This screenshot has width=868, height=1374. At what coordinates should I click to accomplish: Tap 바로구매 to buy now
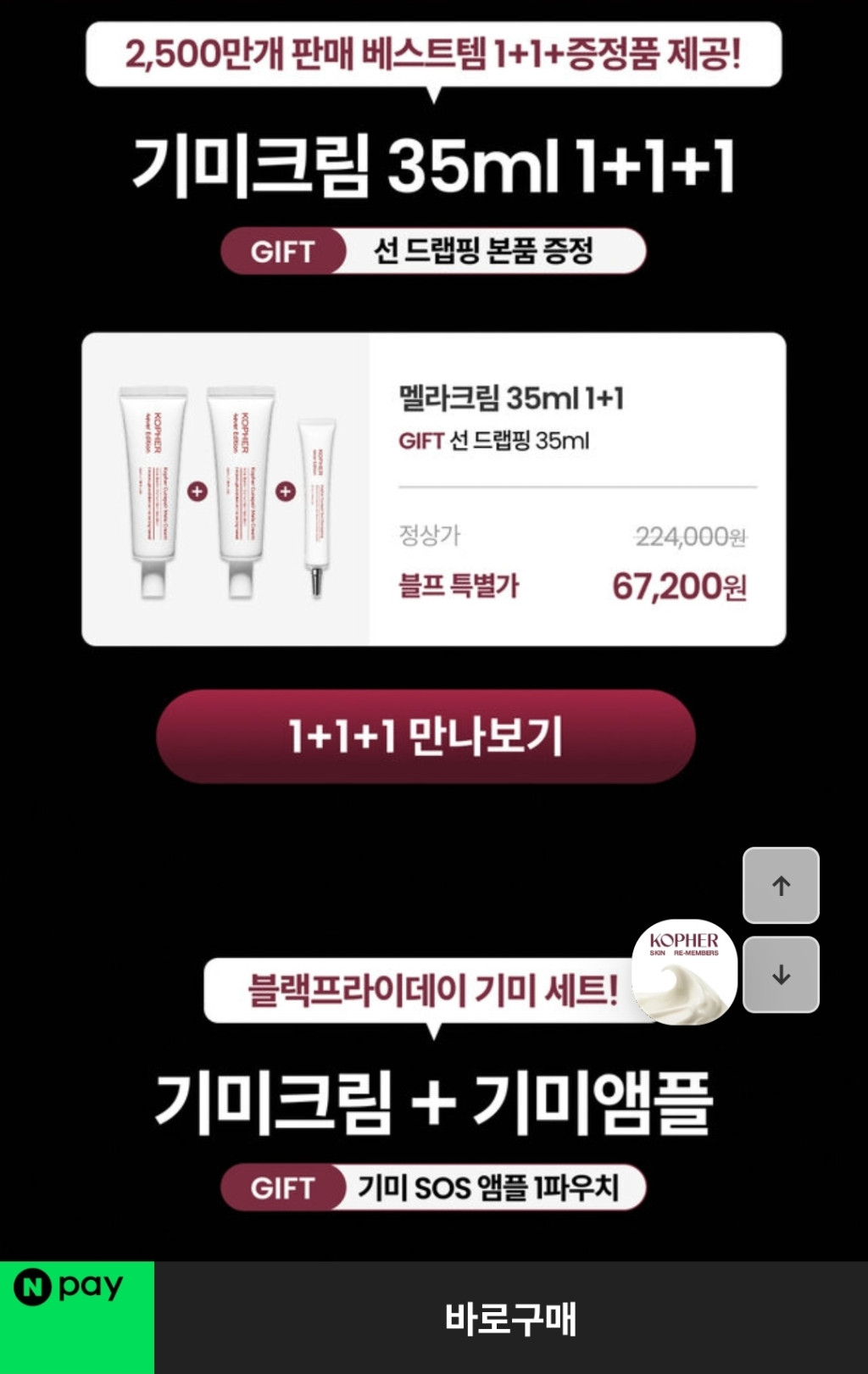[510, 1318]
